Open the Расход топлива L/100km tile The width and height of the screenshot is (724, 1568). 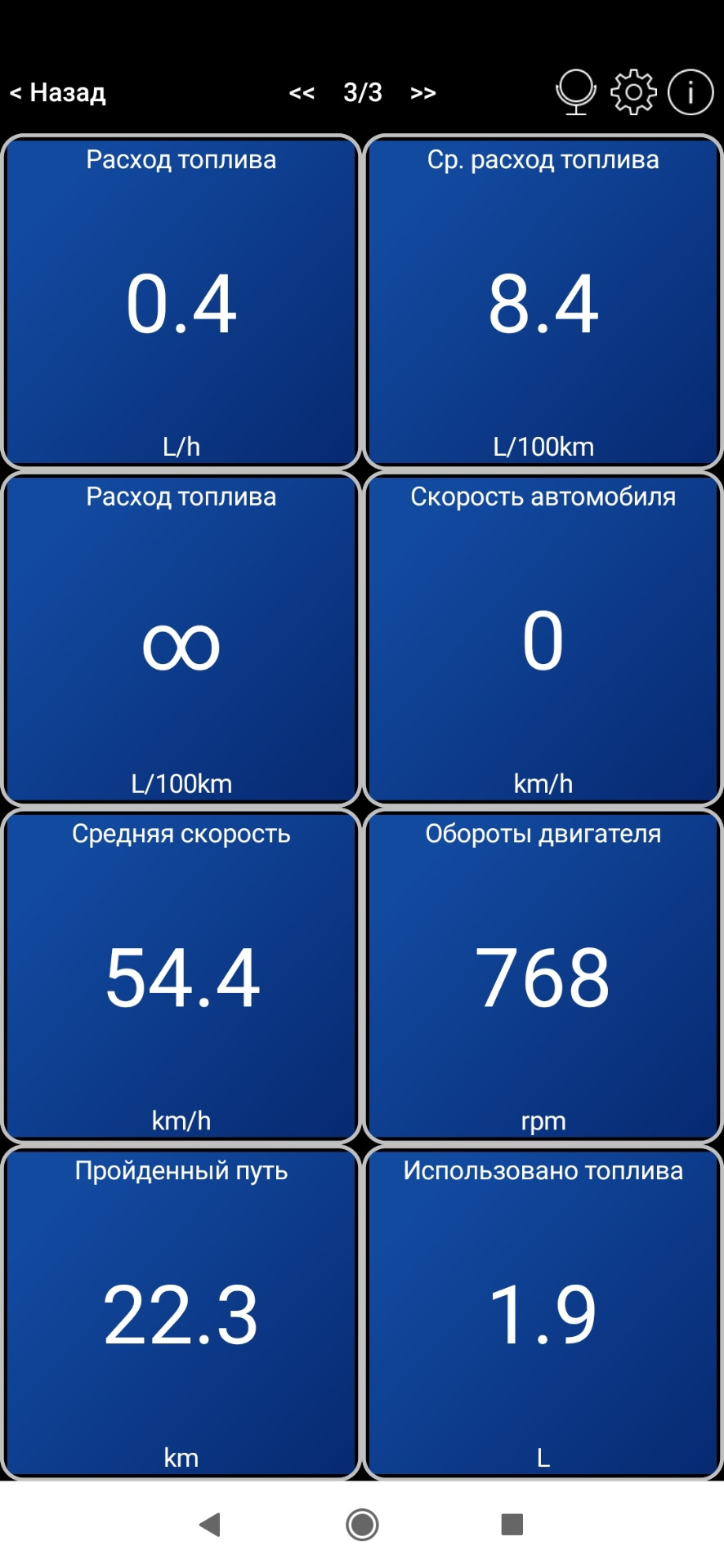pos(181,639)
